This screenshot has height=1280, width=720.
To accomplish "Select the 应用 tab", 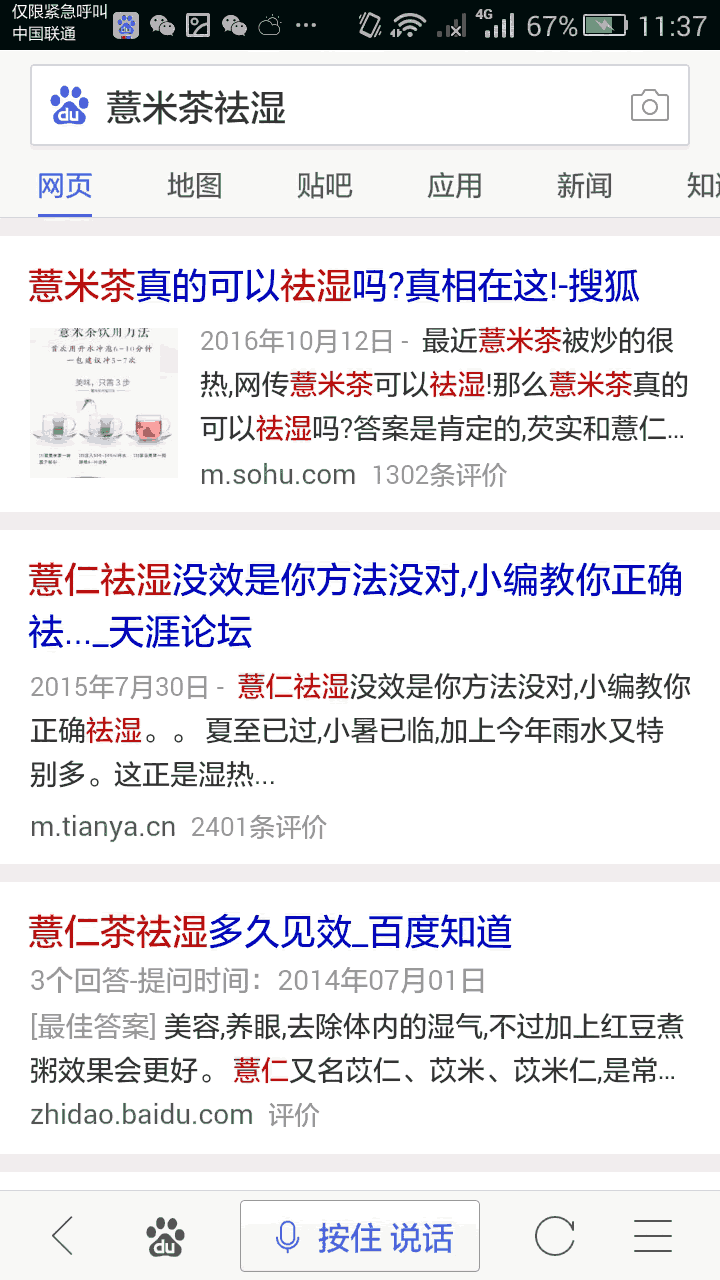I will pos(455,186).
